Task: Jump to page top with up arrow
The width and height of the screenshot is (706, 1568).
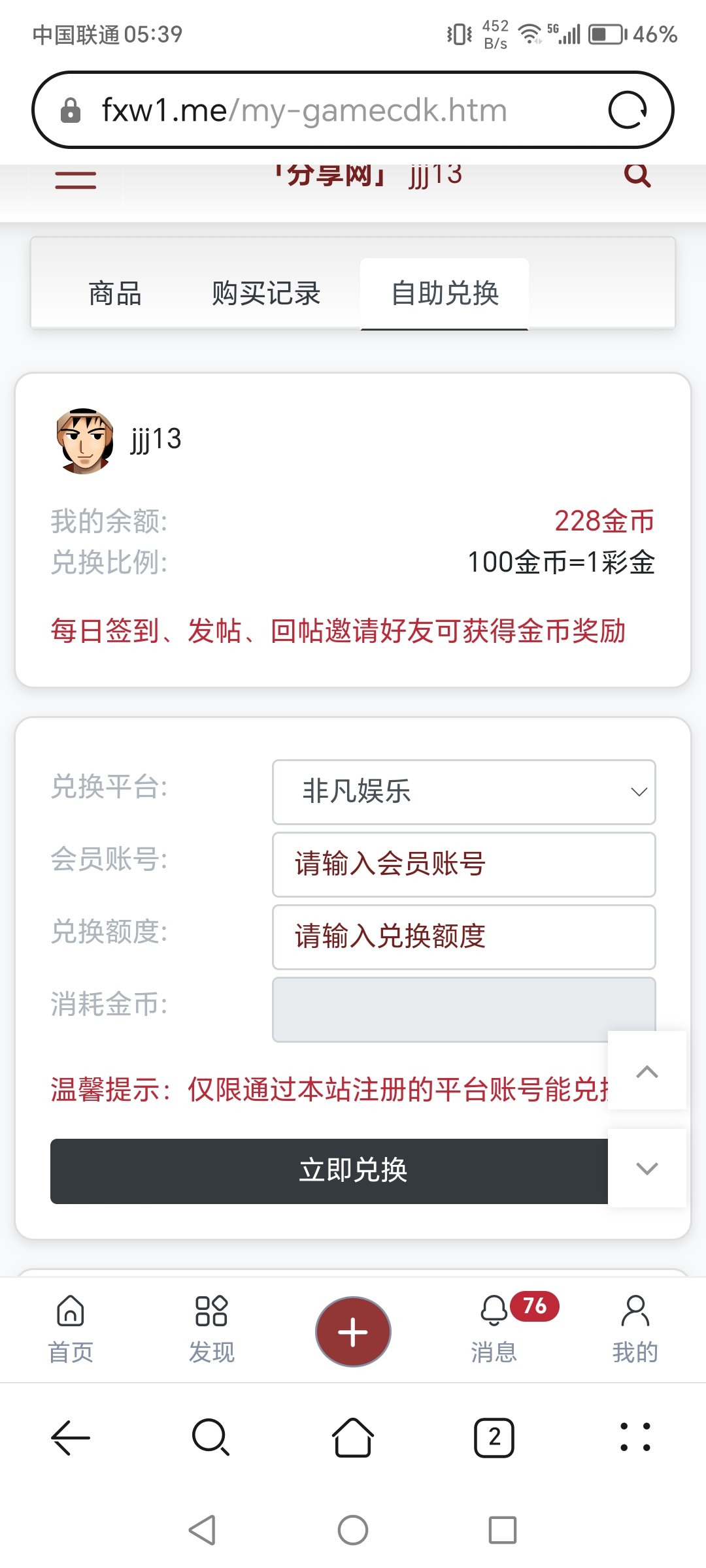Action: [x=647, y=1071]
